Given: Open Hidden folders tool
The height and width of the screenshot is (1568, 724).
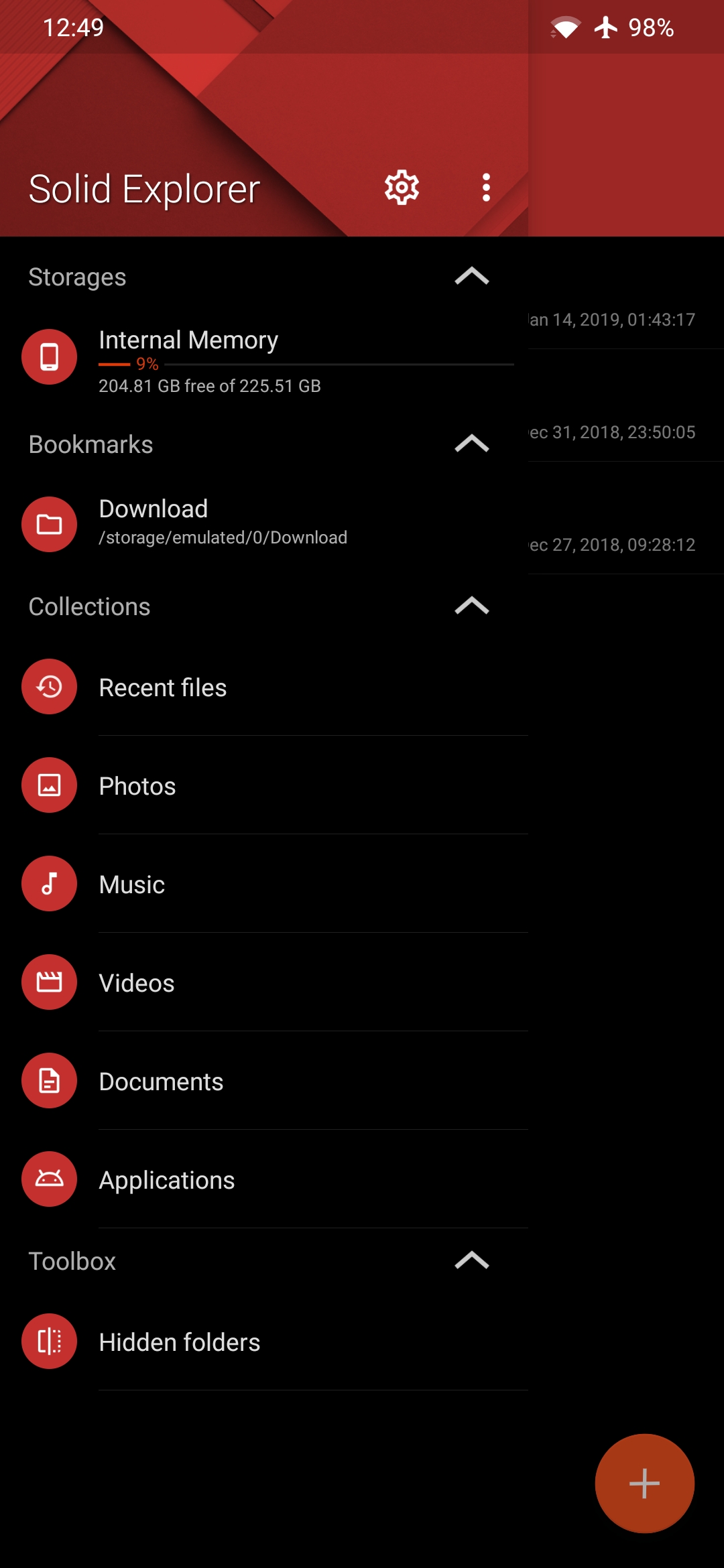Looking at the screenshot, I should pos(264,1342).
